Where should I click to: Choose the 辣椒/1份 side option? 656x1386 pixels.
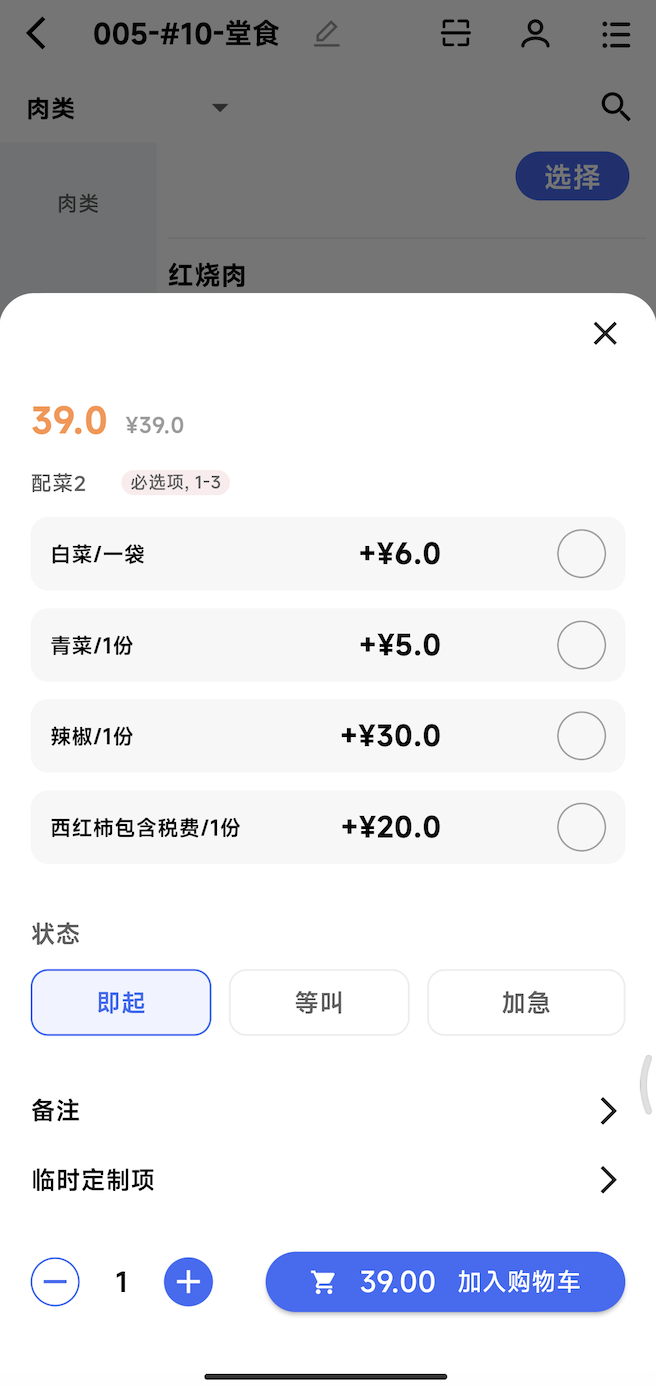pos(581,736)
